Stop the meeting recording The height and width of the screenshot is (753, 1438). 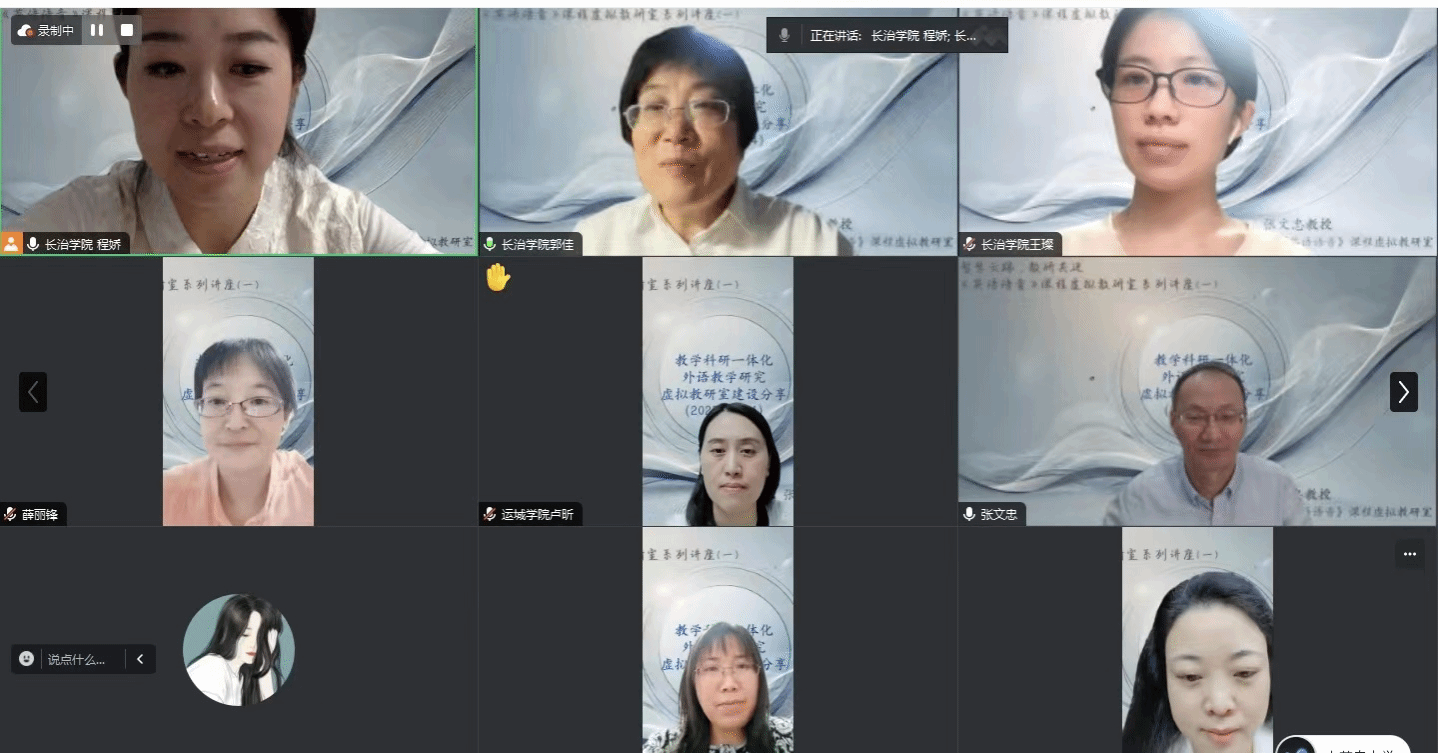[x=127, y=30]
